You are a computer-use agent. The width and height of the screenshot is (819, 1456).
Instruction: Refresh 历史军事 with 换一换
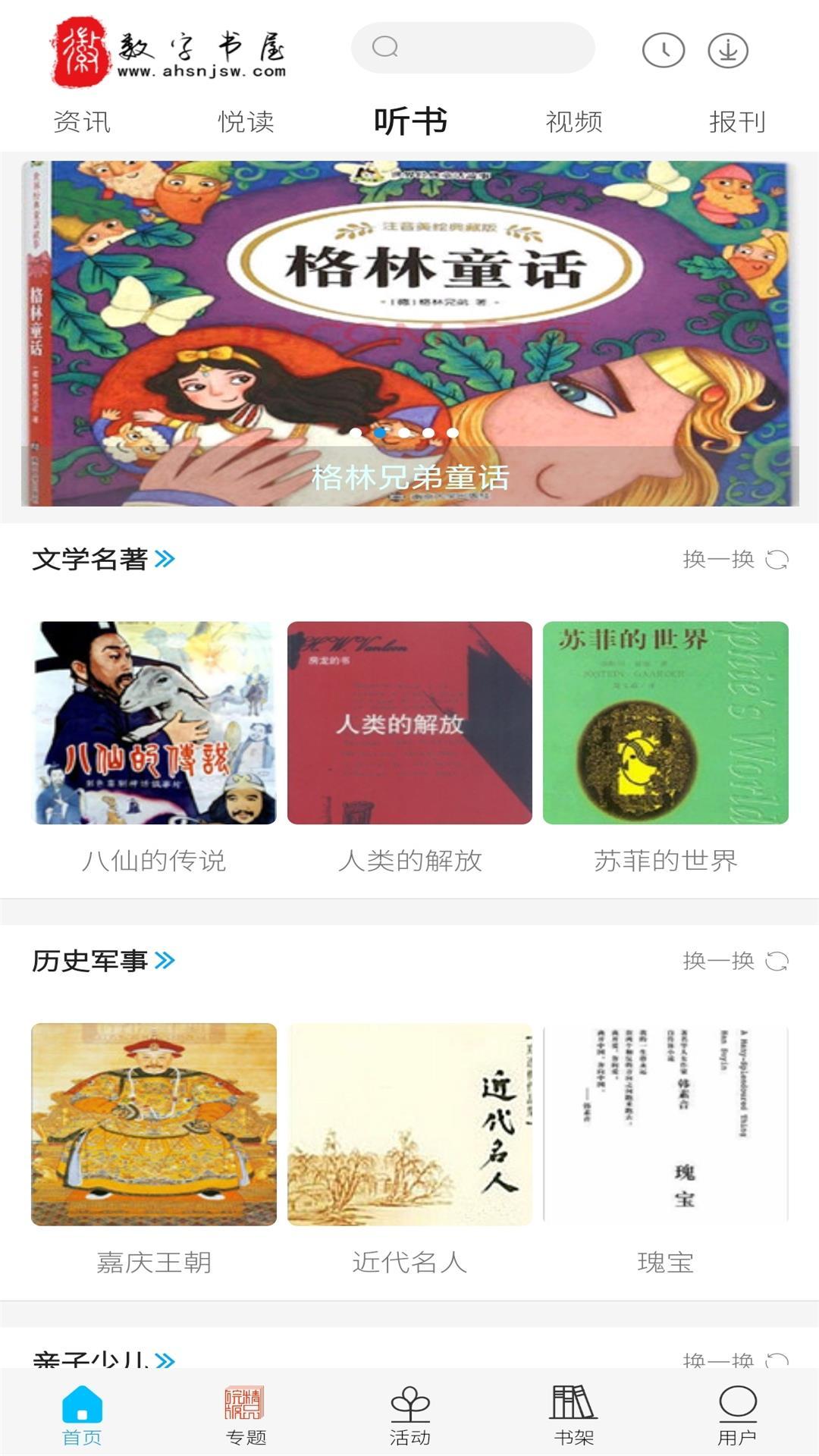coord(735,961)
